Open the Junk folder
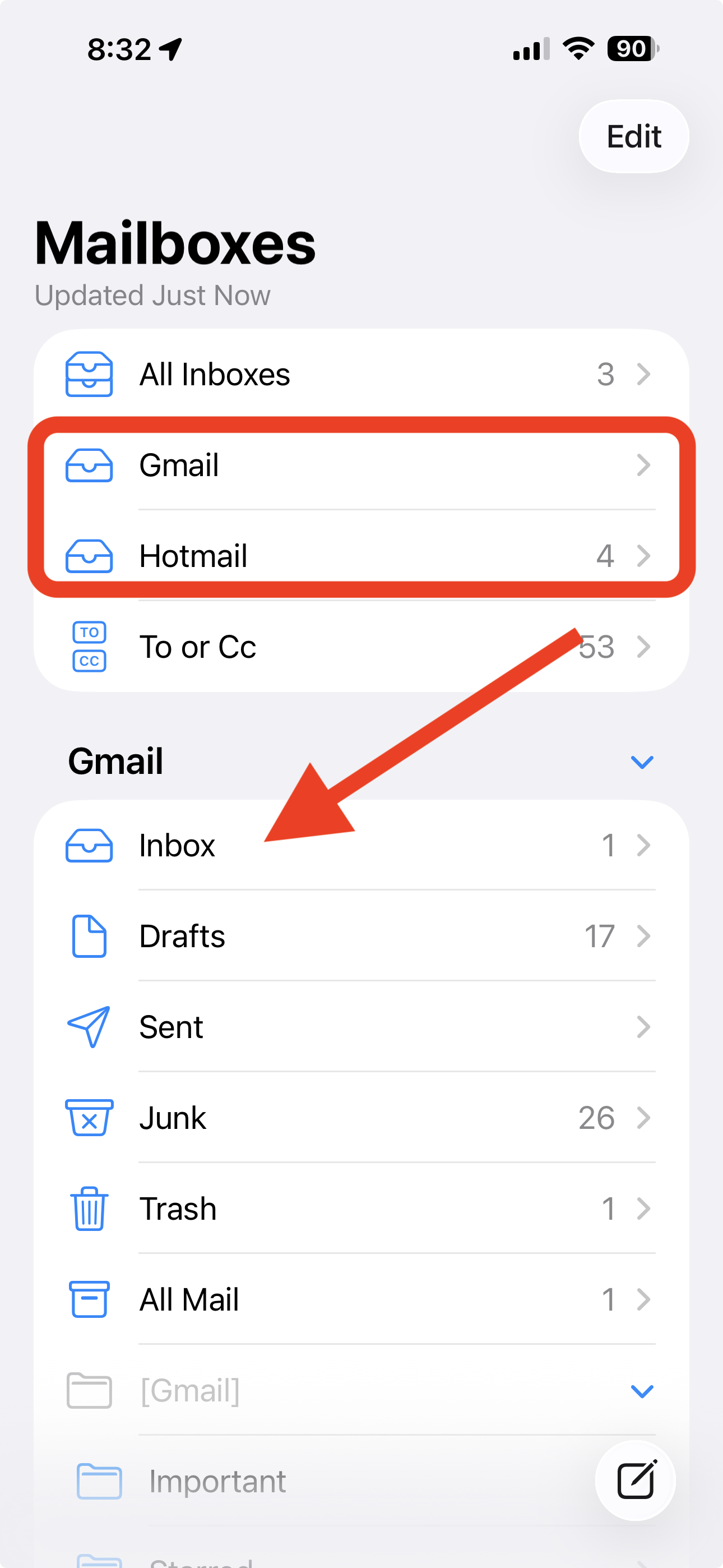 360,1118
